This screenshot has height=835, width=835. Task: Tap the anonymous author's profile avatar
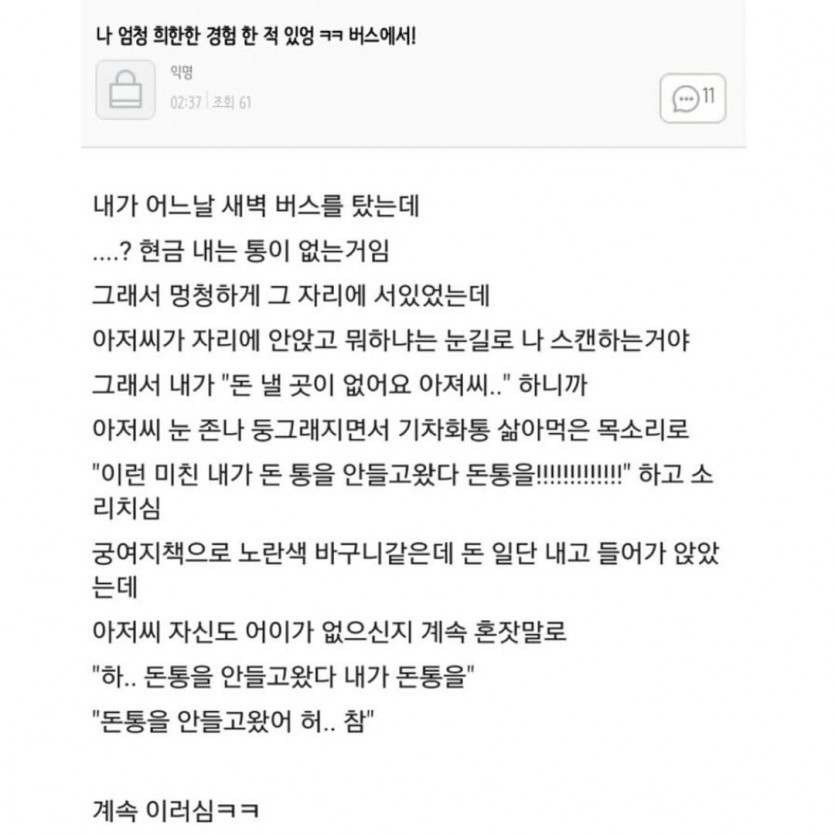125,89
